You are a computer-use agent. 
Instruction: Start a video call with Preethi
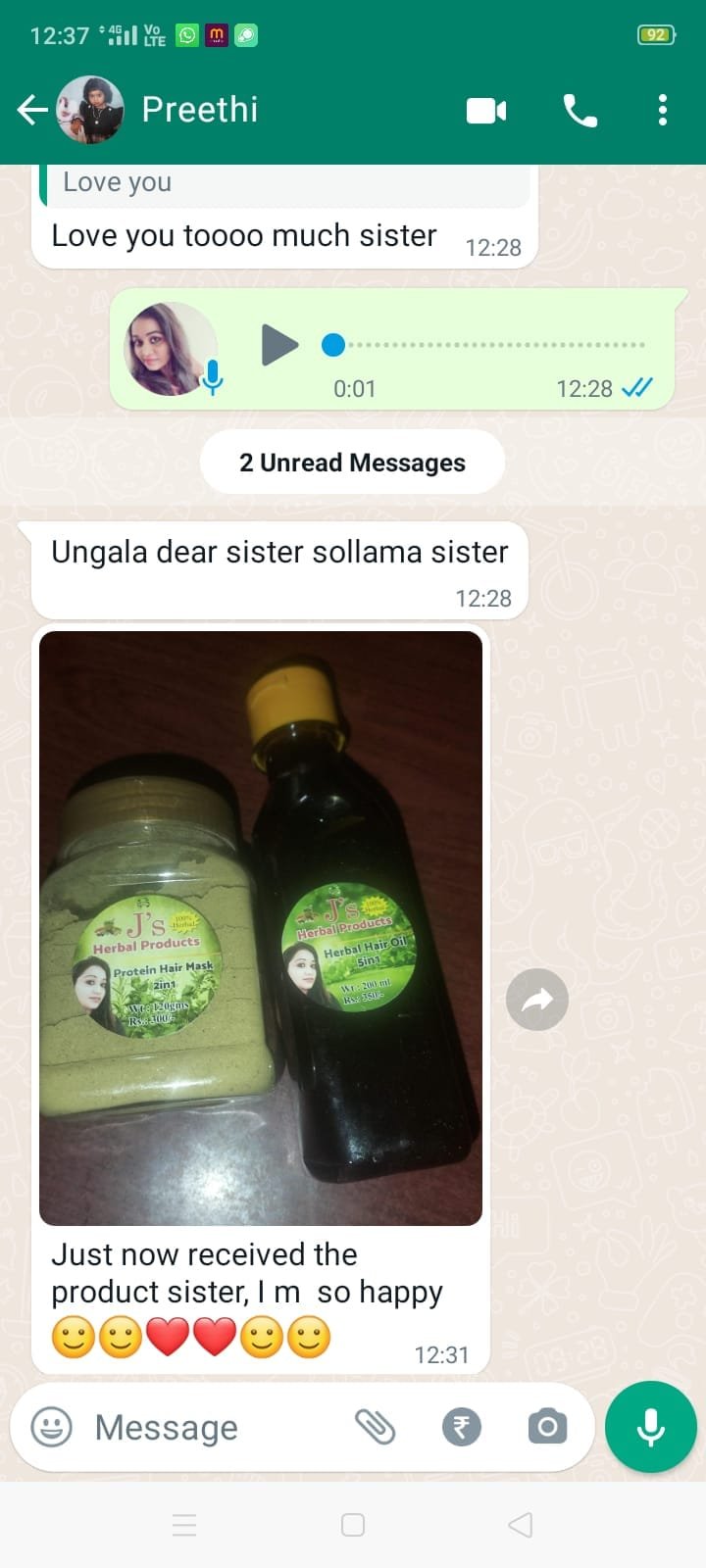coord(486,111)
